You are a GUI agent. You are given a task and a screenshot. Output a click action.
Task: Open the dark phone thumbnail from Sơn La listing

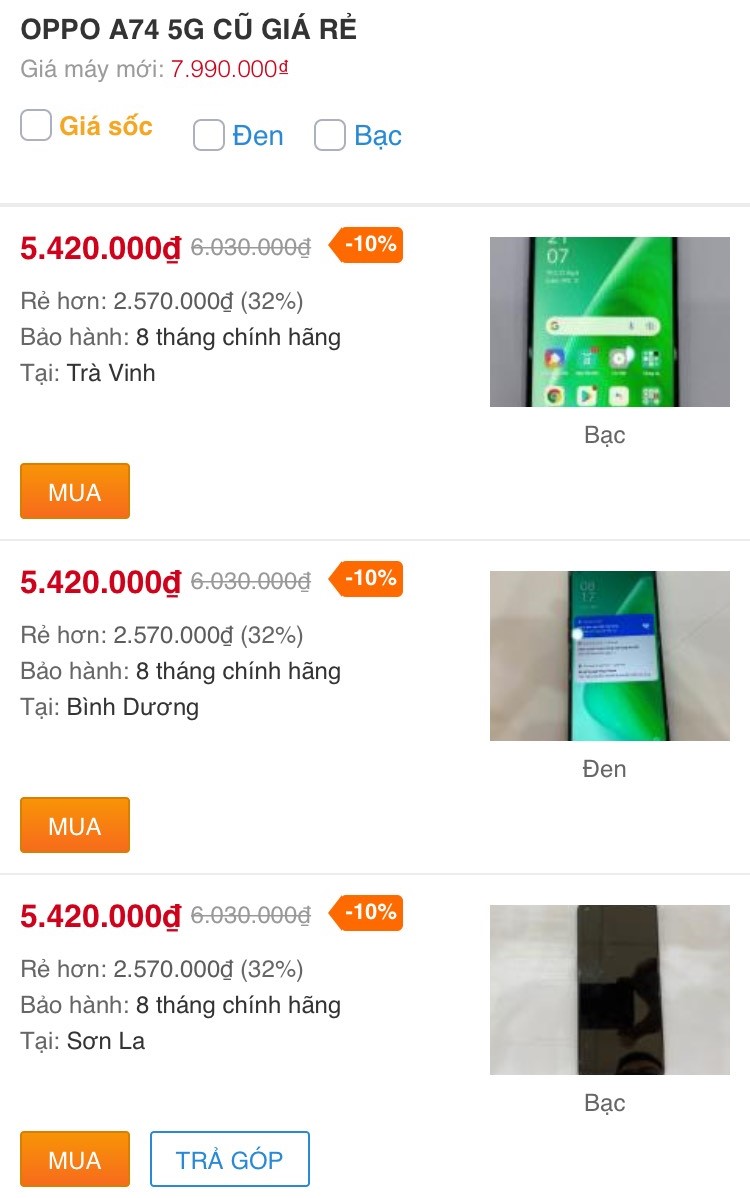pyautogui.click(x=609, y=989)
